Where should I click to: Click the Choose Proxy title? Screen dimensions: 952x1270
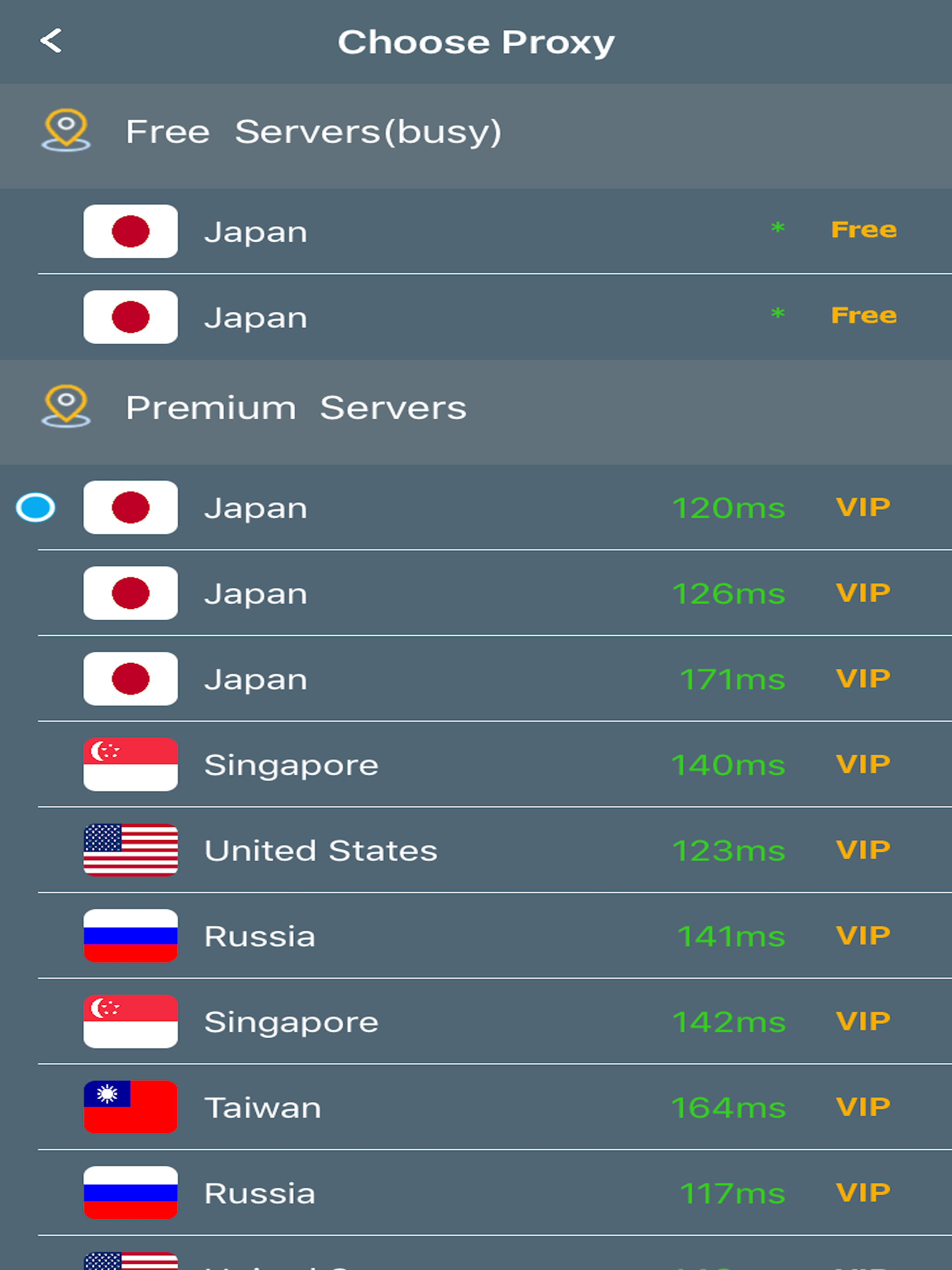pyautogui.click(x=476, y=41)
